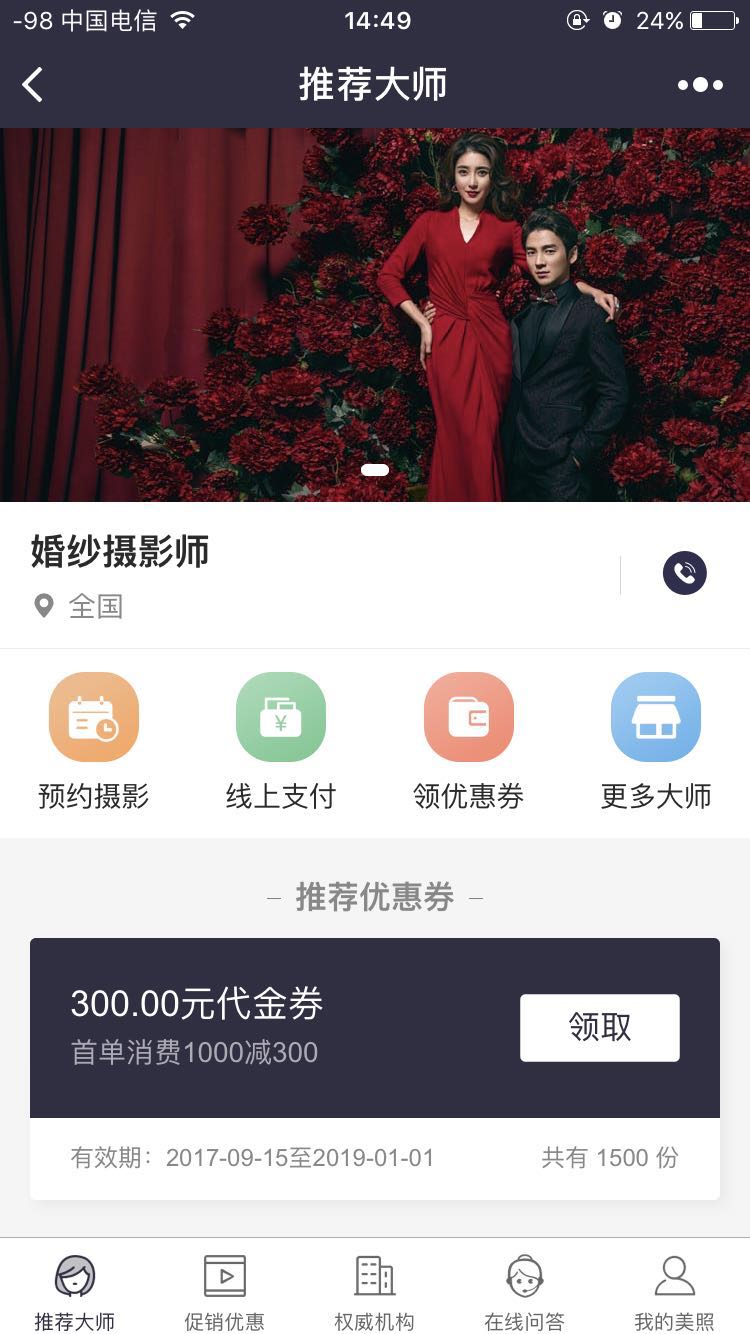Switch to the 权威机构 tab
Image resolution: width=750 pixels, height=1334 pixels.
pyautogui.click(x=375, y=1291)
